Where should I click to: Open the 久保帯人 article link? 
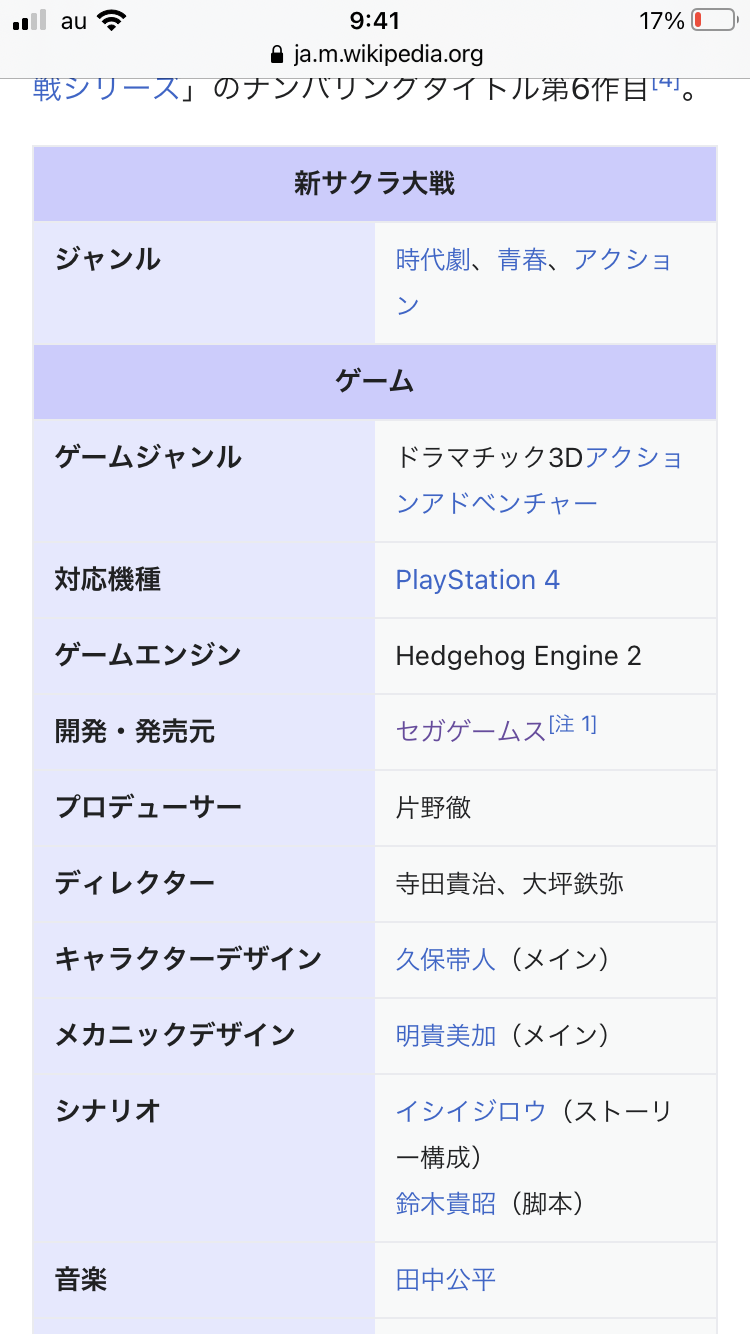click(x=445, y=959)
